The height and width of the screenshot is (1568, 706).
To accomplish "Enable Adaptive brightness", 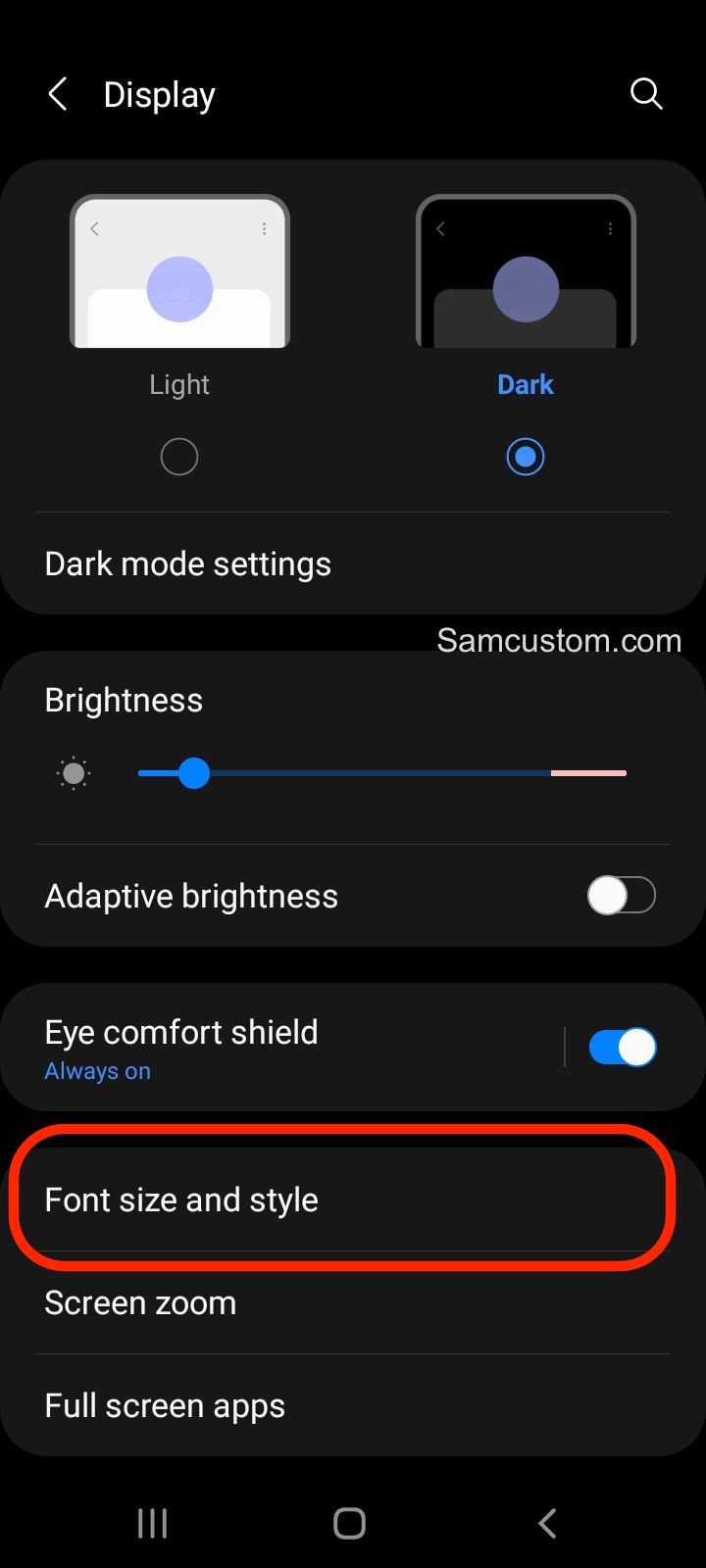I will coord(622,895).
